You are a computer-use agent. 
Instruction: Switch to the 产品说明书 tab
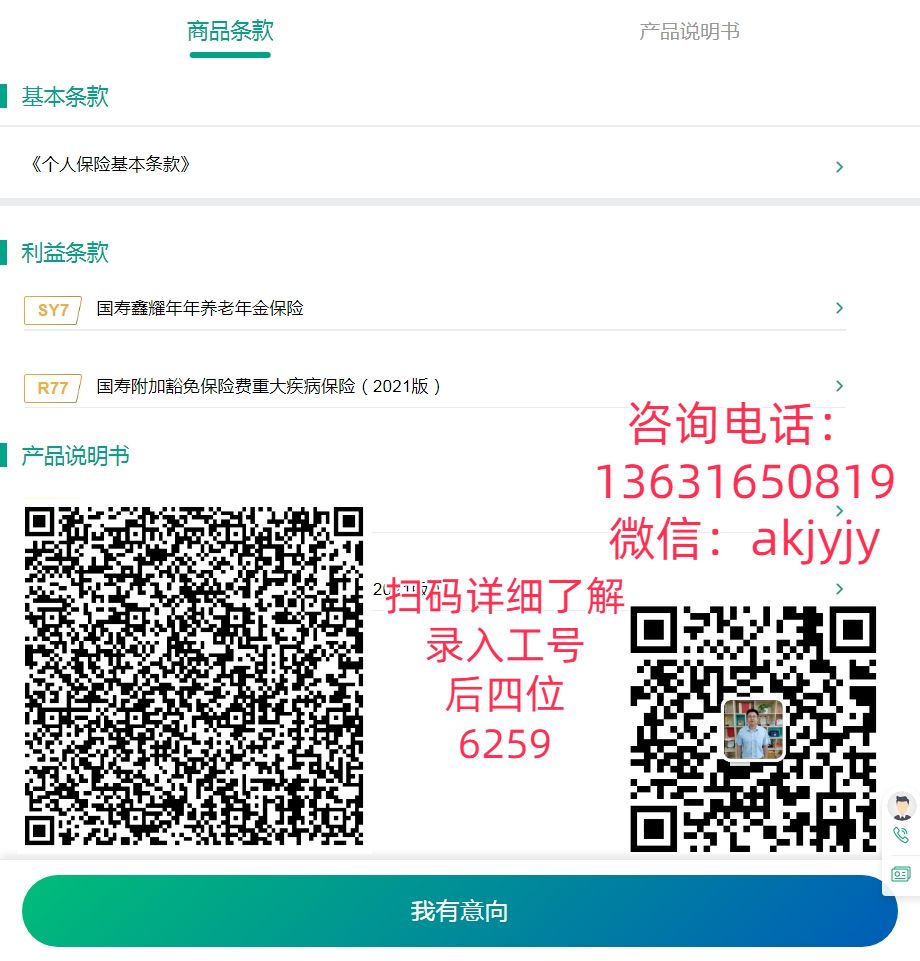689,31
